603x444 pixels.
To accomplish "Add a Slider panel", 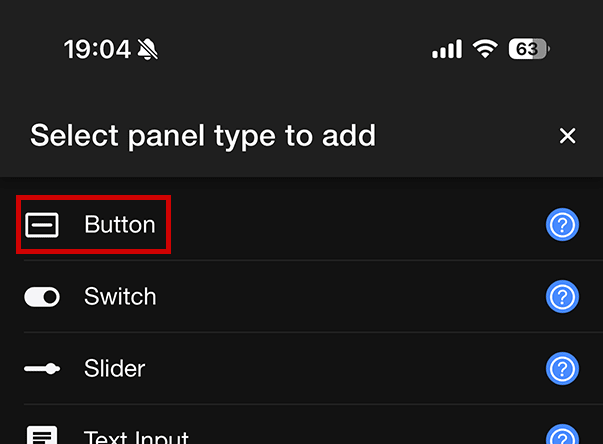I will (114, 369).
